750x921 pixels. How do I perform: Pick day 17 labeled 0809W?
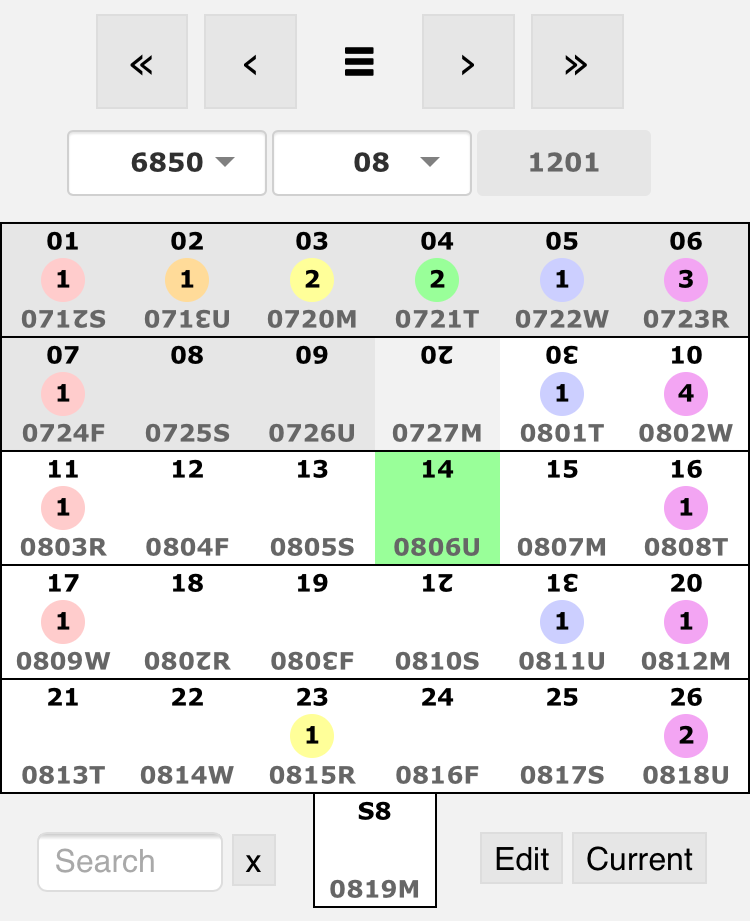(x=63, y=621)
